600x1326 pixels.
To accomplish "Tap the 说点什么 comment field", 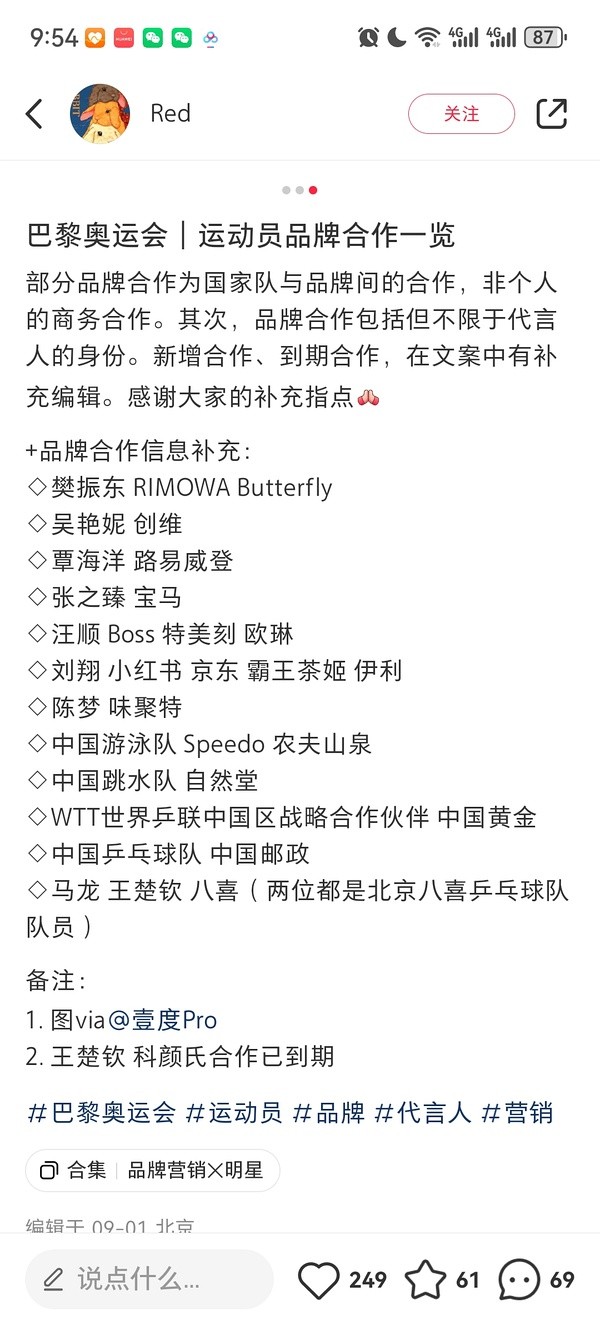I will coord(150,1279).
